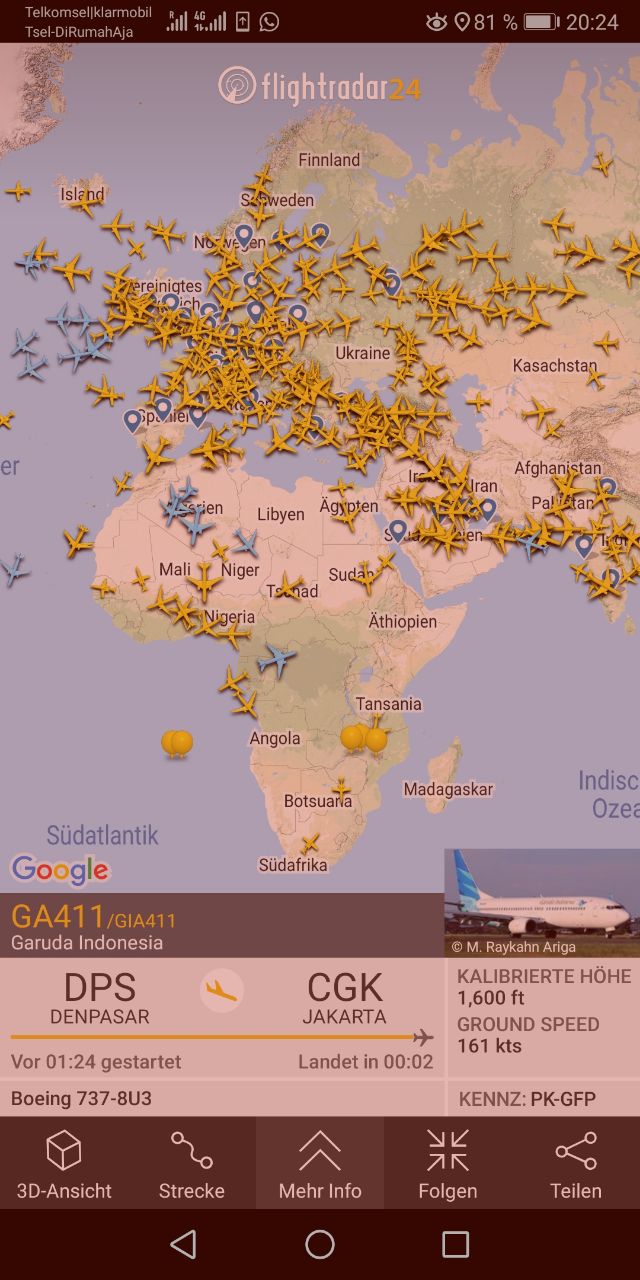Select the airplane over Südafrika
This screenshot has width=640, height=1280.
click(309, 843)
